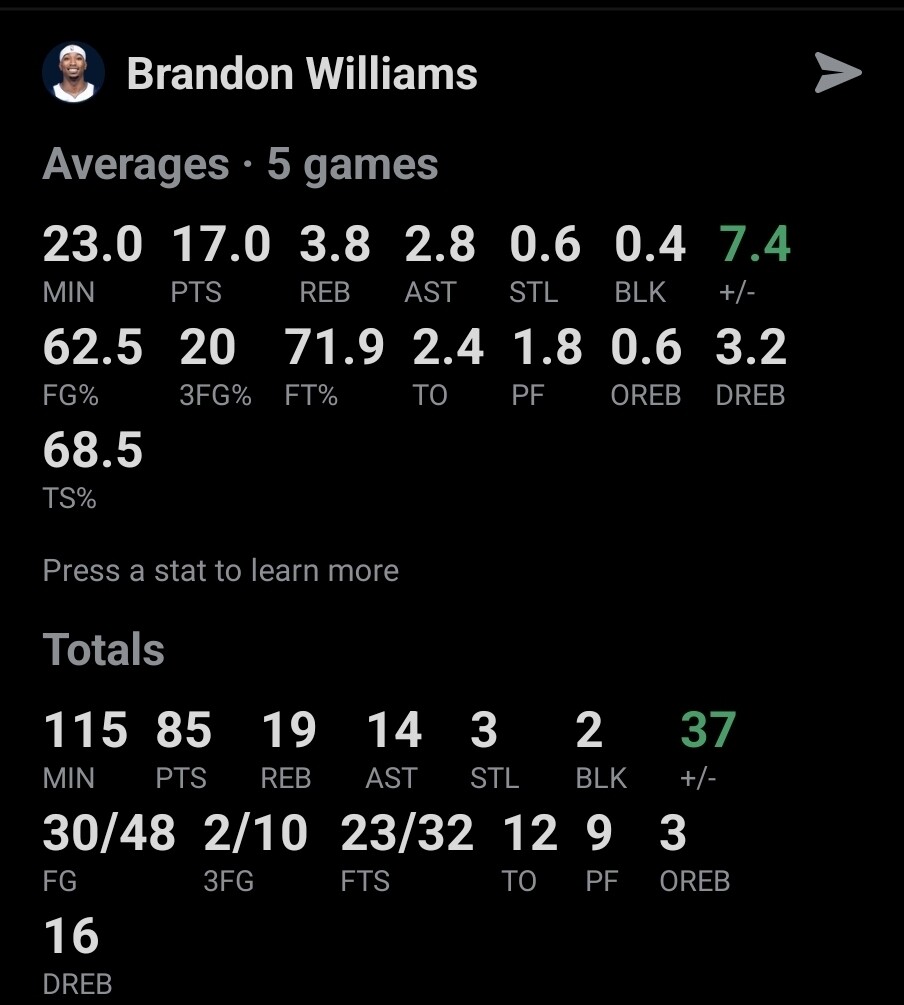Share Brandon Williams stats via arrow icon
This screenshot has width=904, height=1005.
(837, 72)
